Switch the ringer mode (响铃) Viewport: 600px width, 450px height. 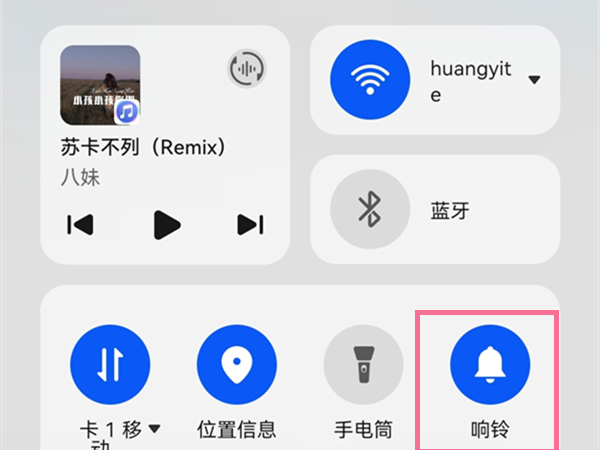(x=489, y=366)
